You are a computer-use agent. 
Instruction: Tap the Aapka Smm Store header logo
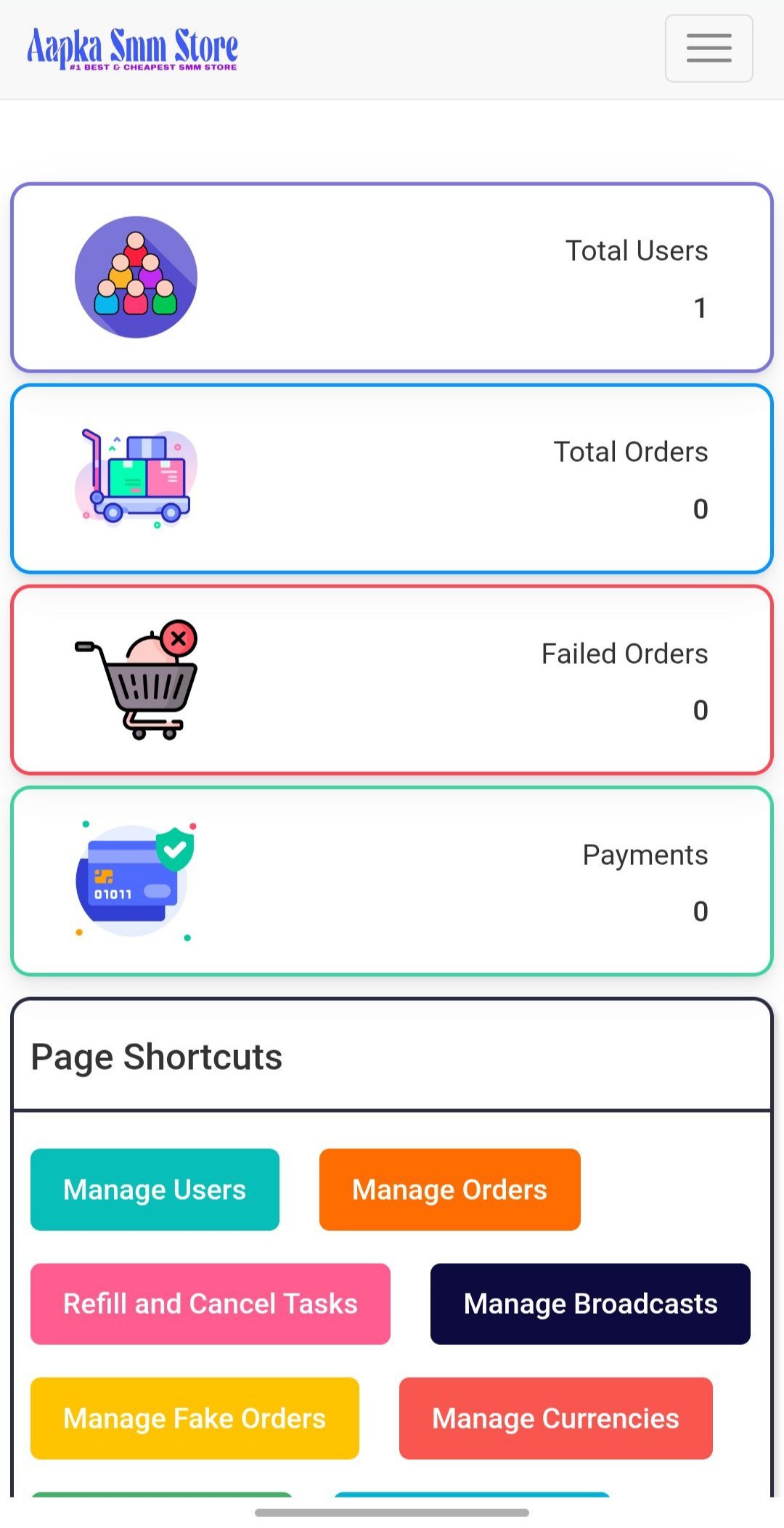pos(133,49)
